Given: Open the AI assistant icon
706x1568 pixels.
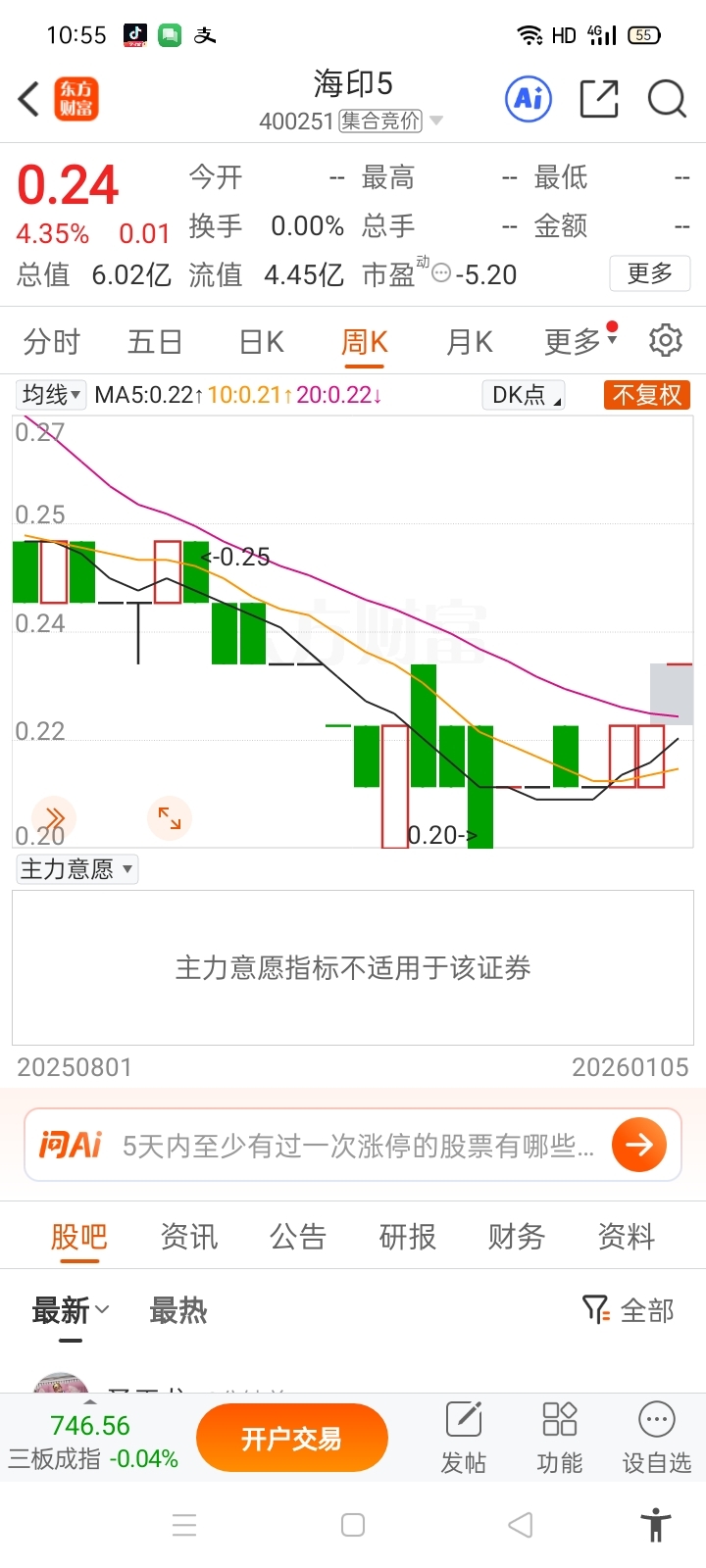Looking at the screenshot, I should 529,99.
